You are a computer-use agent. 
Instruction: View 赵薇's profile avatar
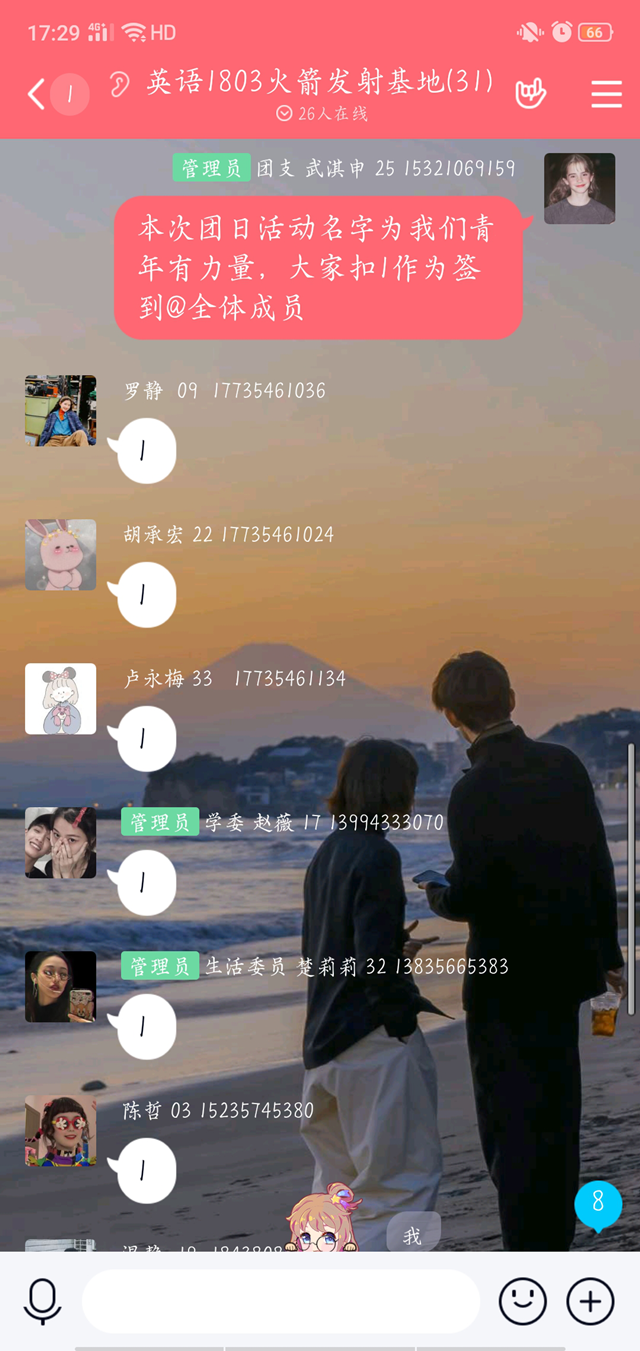click(60, 843)
